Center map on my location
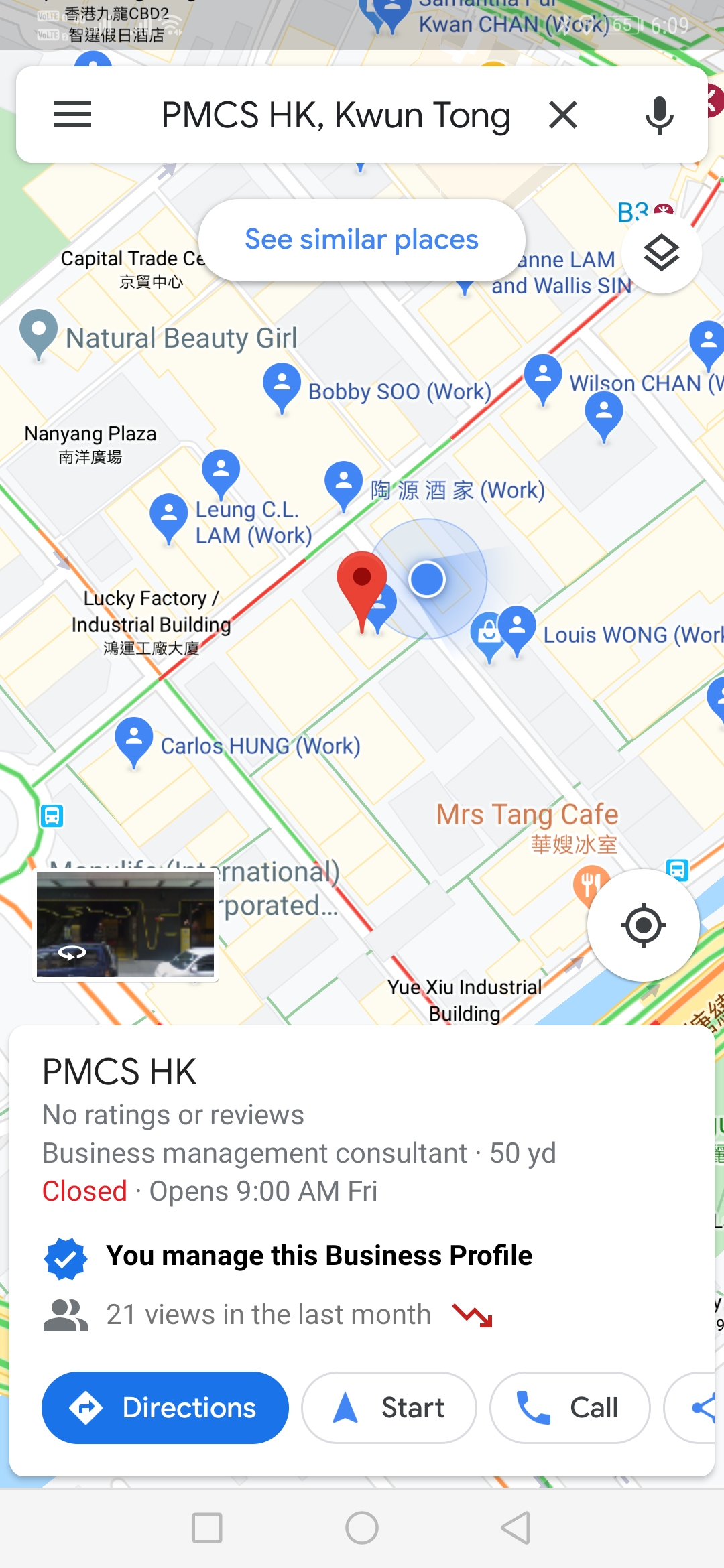 point(644,925)
